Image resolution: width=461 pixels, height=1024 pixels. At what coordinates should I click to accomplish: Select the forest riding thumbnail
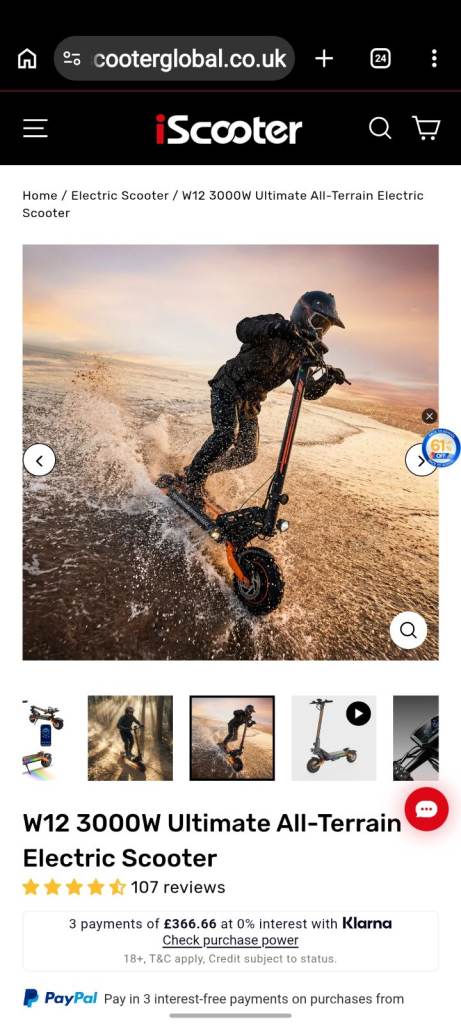(131, 738)
